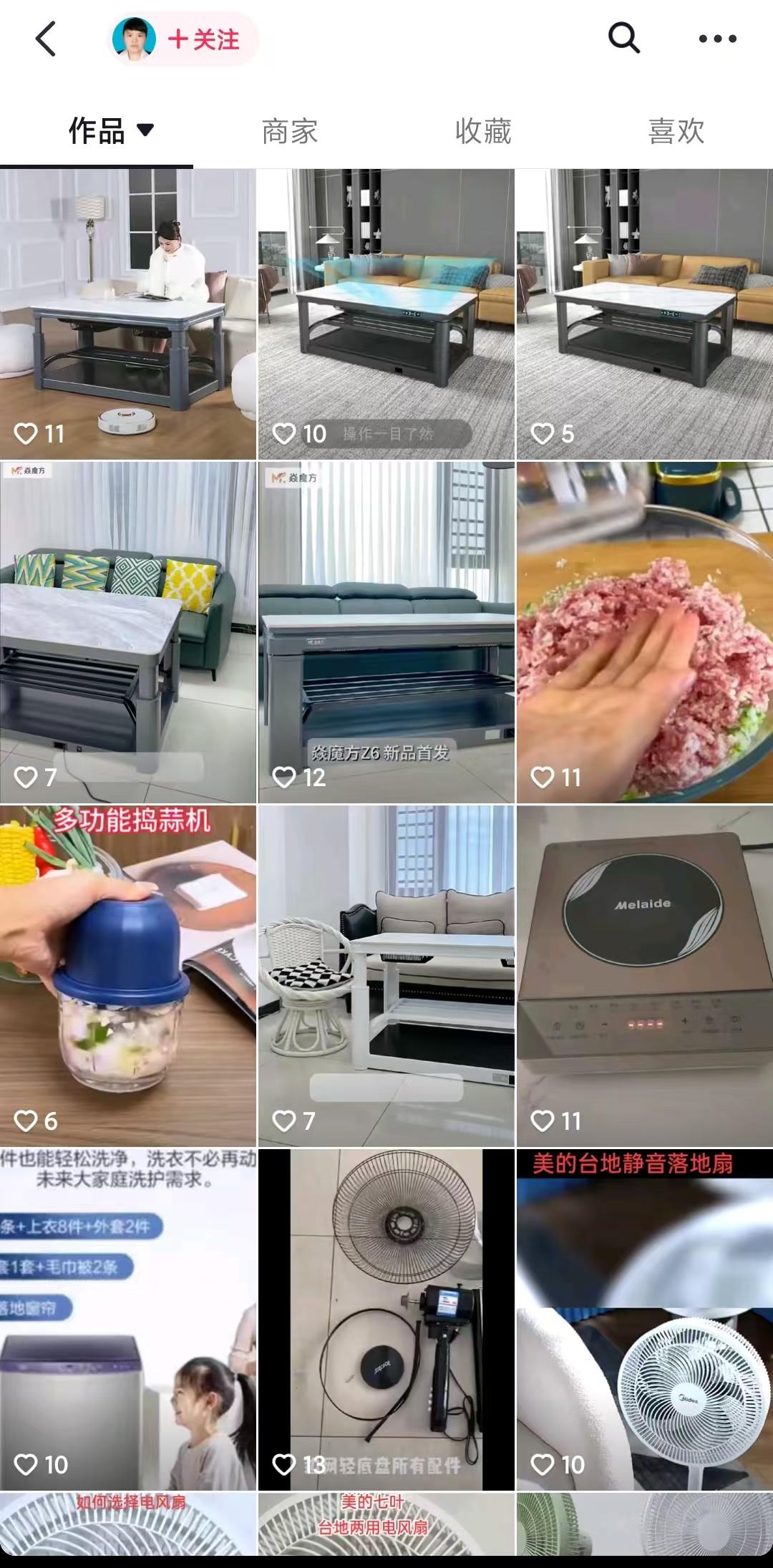Screen dimensions: 773x1568
Task: Open the Melaide induction cooker video
Action: (644, 975)
